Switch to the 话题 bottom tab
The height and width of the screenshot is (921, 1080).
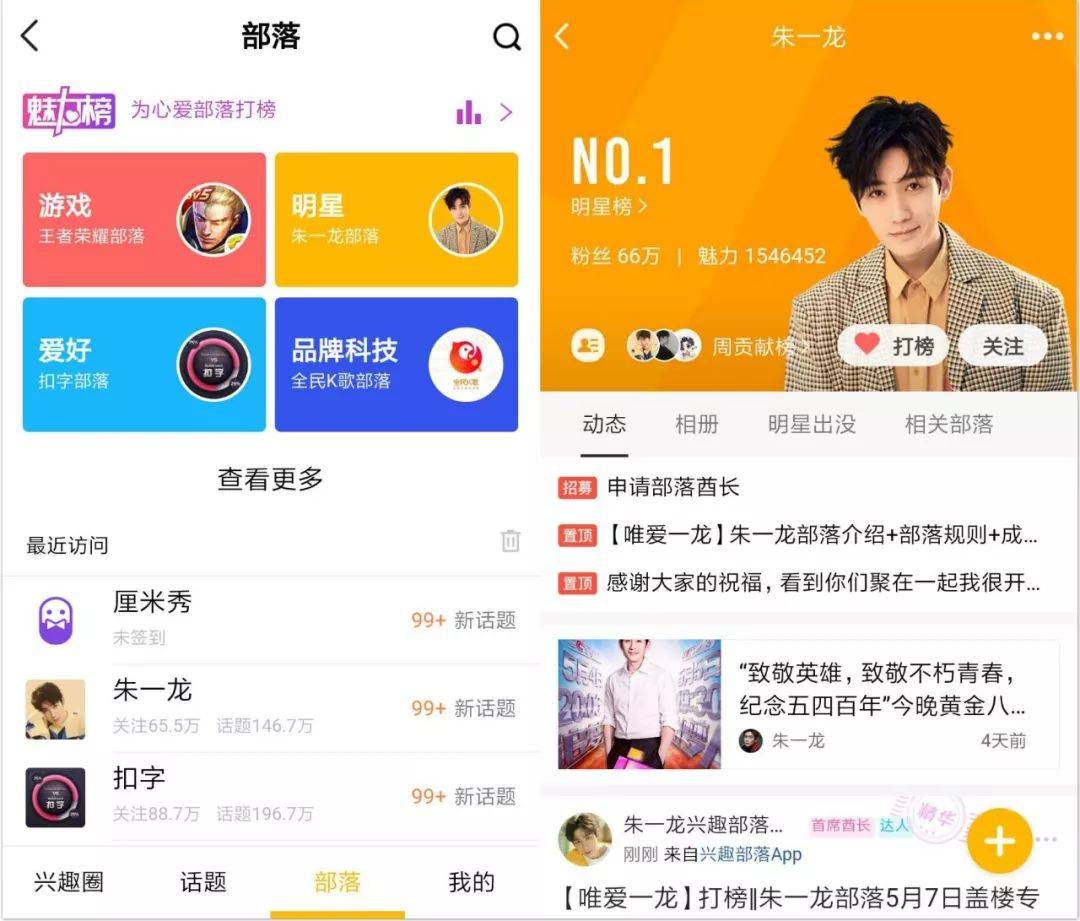coord(203,882)
